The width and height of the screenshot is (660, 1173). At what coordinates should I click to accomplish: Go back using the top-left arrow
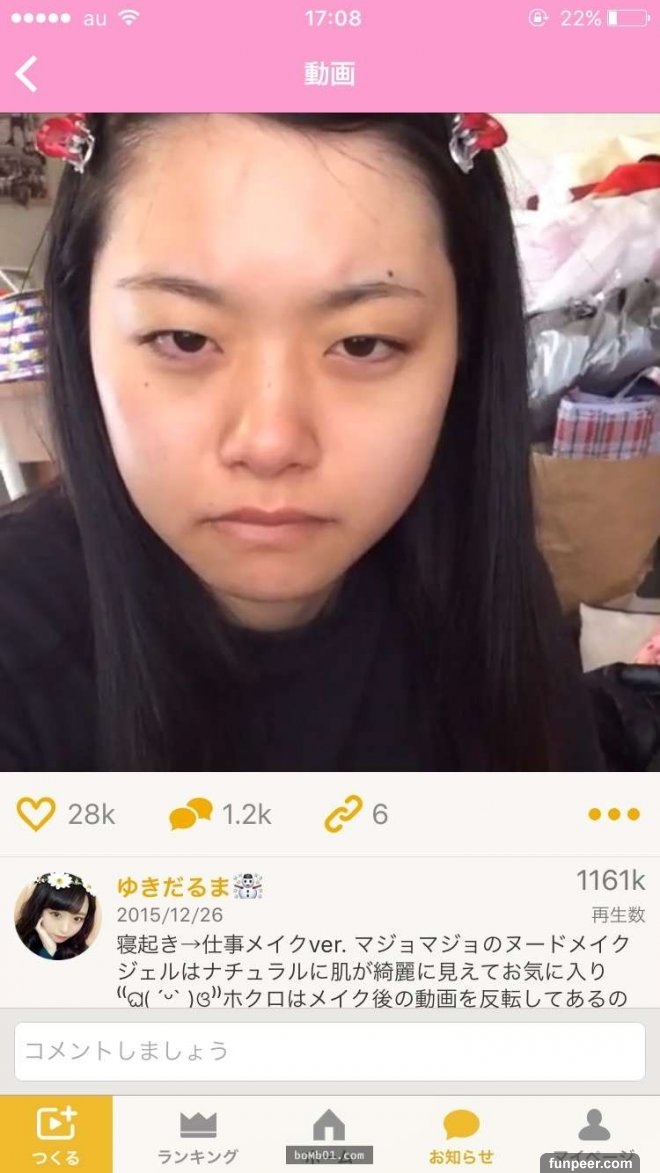(27, 74)
